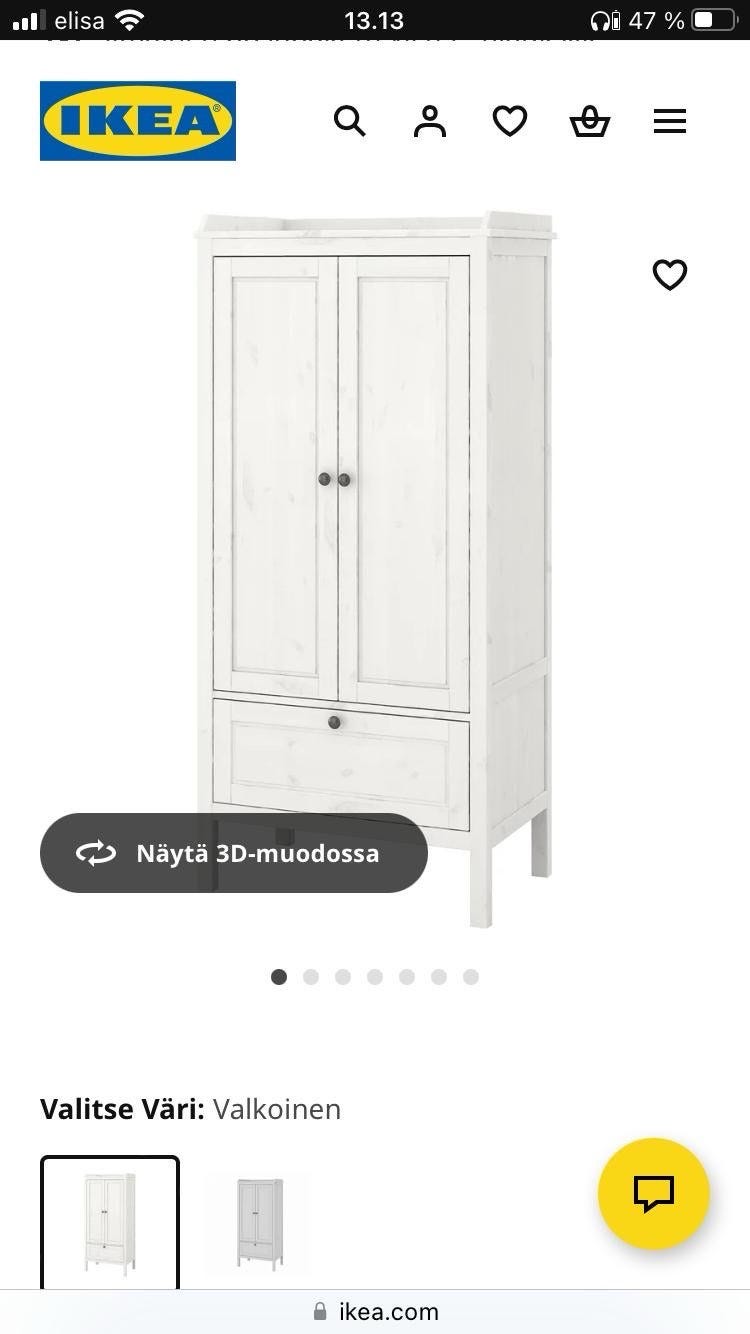Viewport: 750px width, 1334px height.
Task: Open the hamburger menu
Action: [670, 121]
